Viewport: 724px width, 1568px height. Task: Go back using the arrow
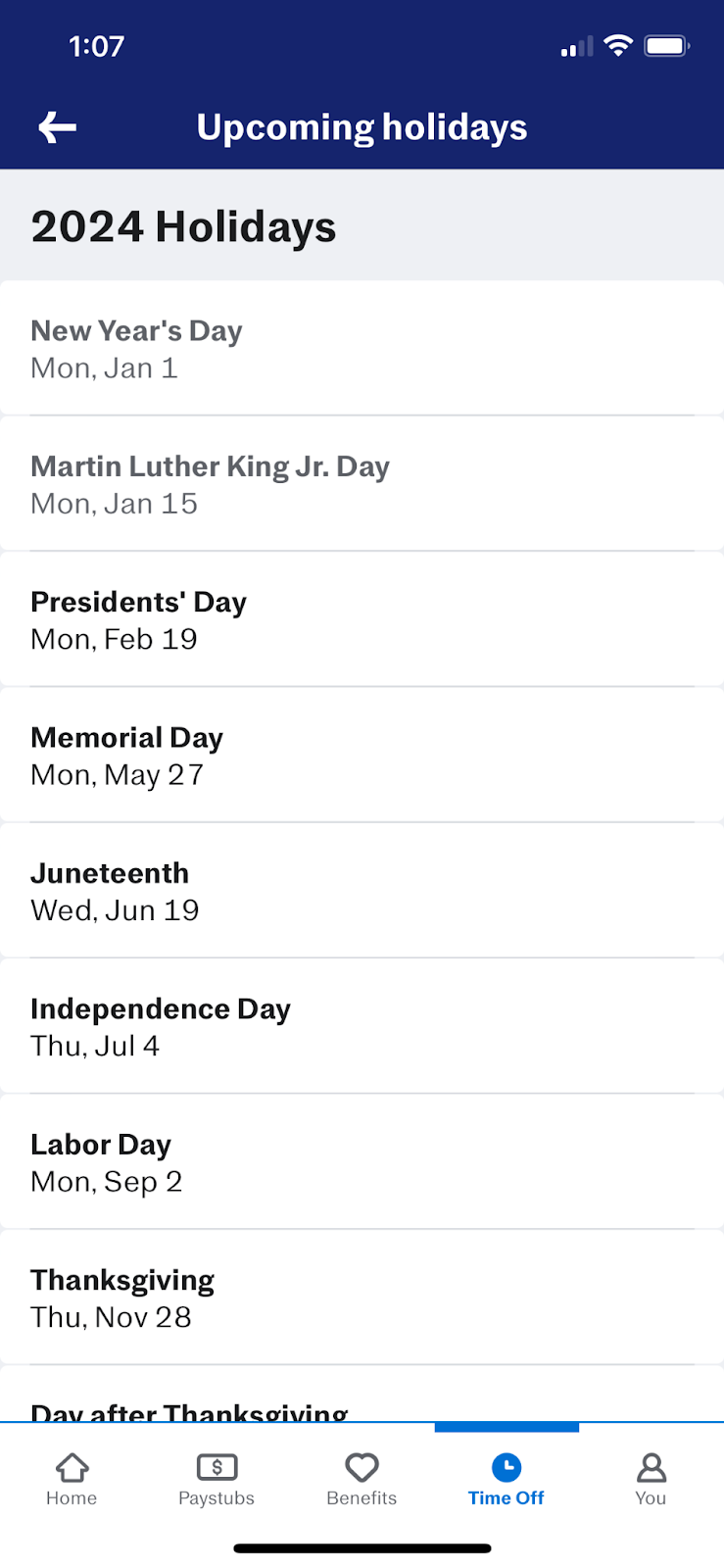57,127
